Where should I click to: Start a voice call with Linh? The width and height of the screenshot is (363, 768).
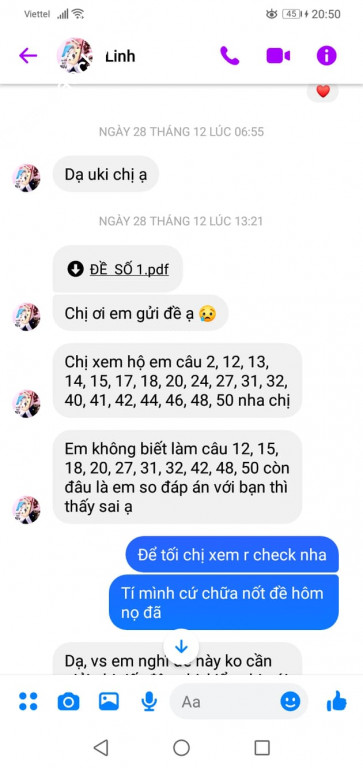[229, 56]
